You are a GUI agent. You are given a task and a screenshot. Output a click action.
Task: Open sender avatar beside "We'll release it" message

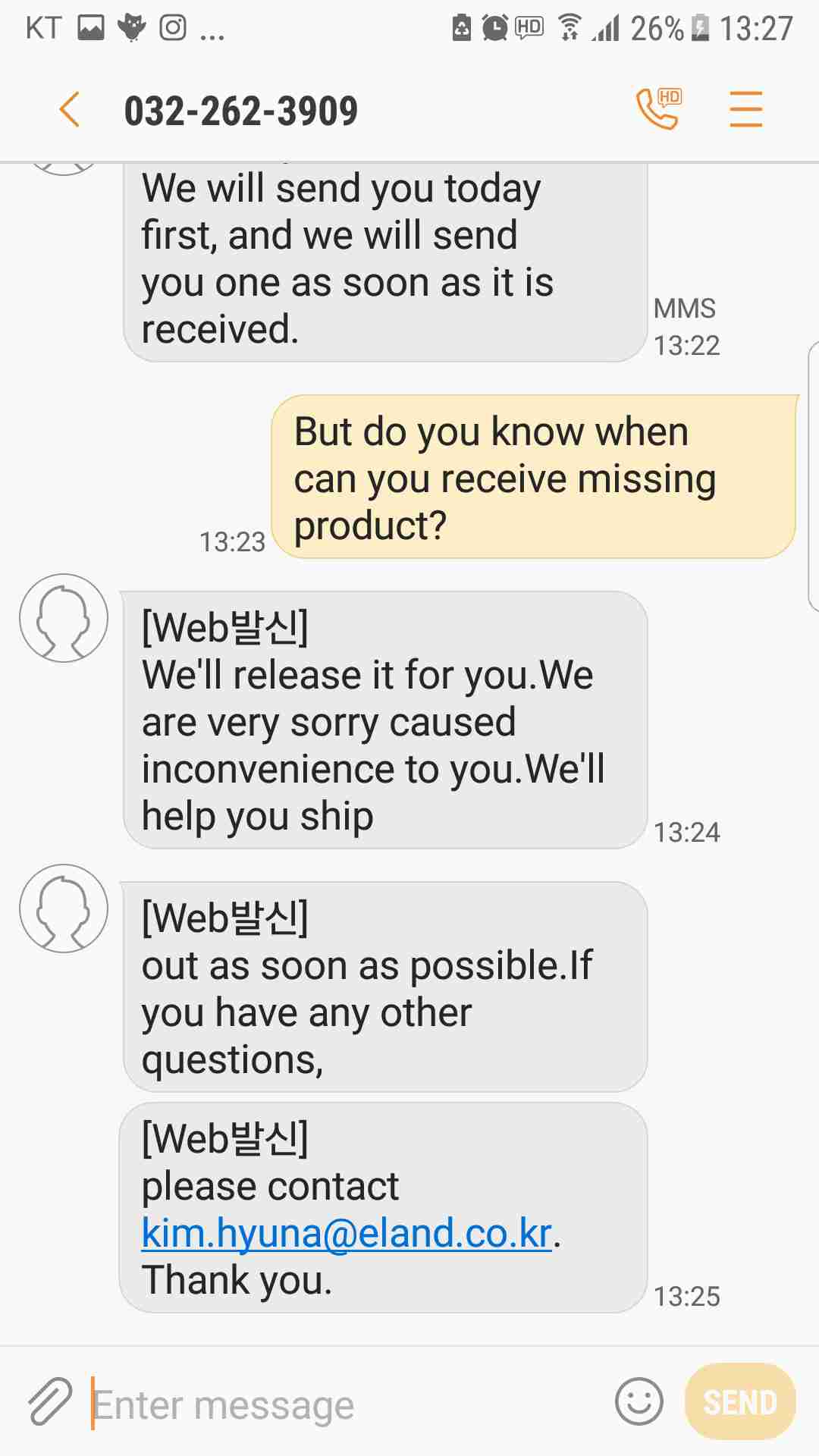64,618
